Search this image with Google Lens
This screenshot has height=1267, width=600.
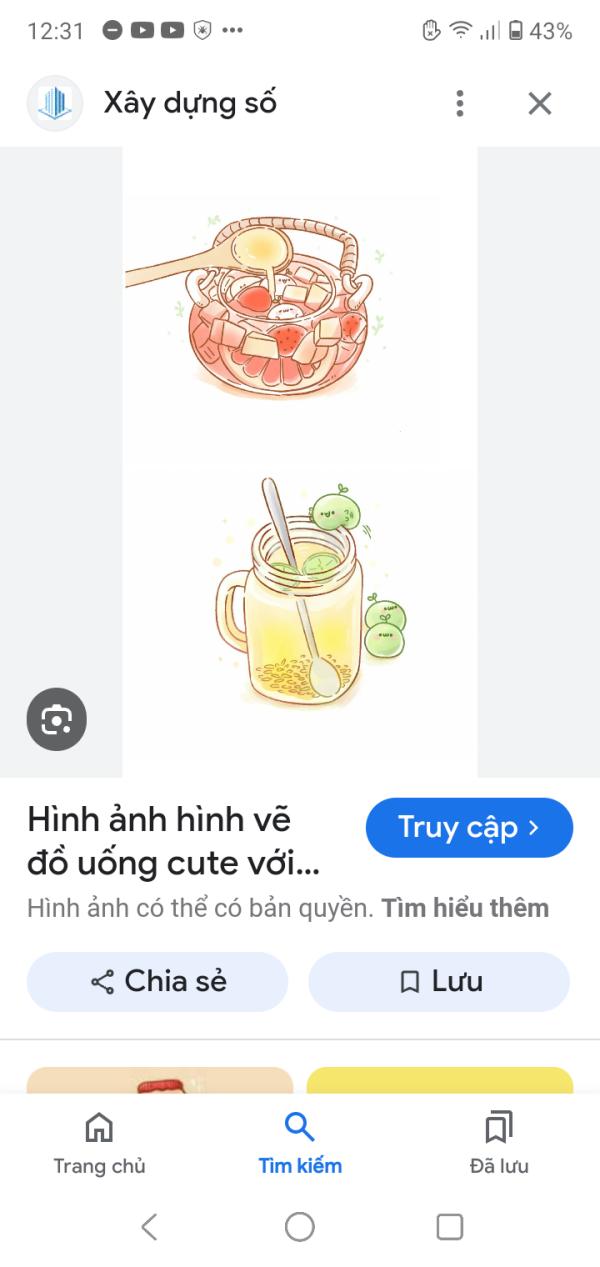(x=56, y=719)
